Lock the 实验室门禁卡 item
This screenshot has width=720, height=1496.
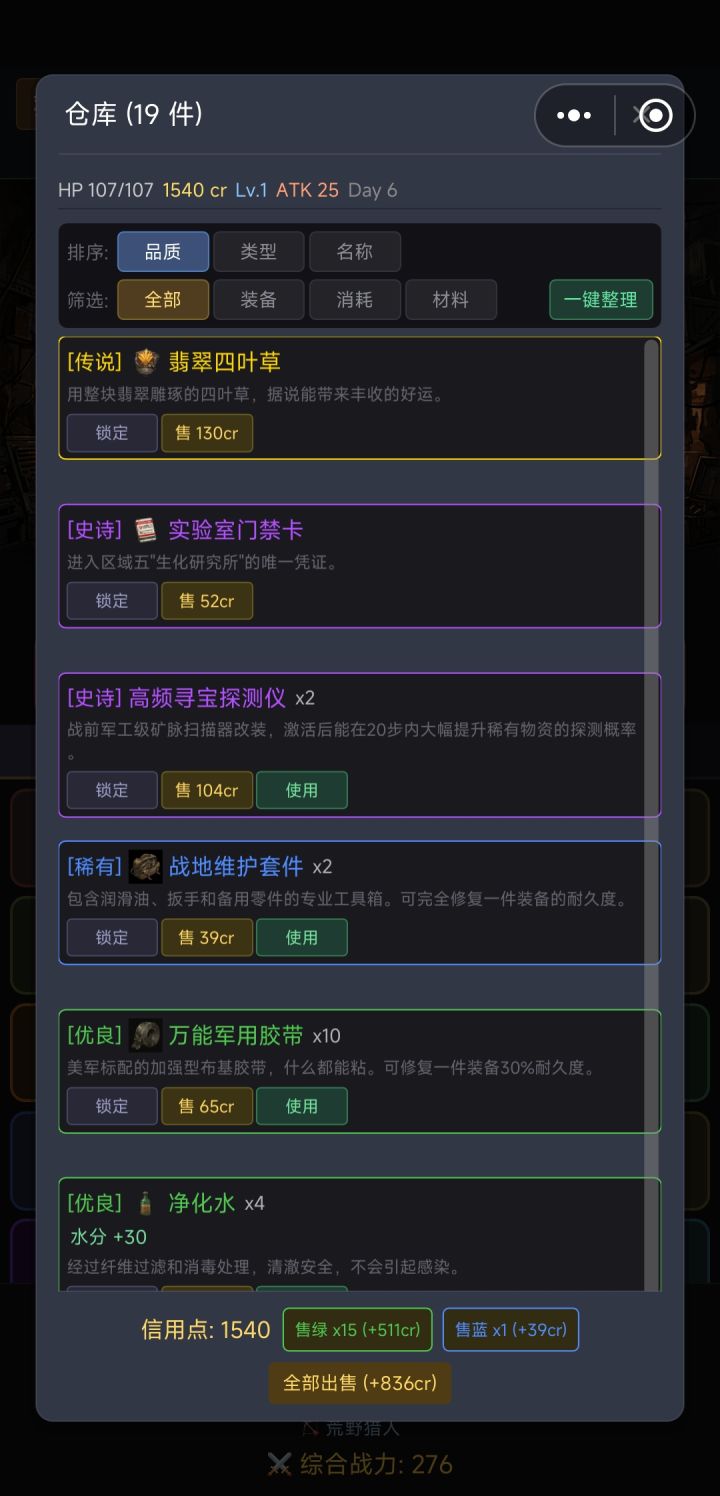pyautogui.click(x=111, y=601)
